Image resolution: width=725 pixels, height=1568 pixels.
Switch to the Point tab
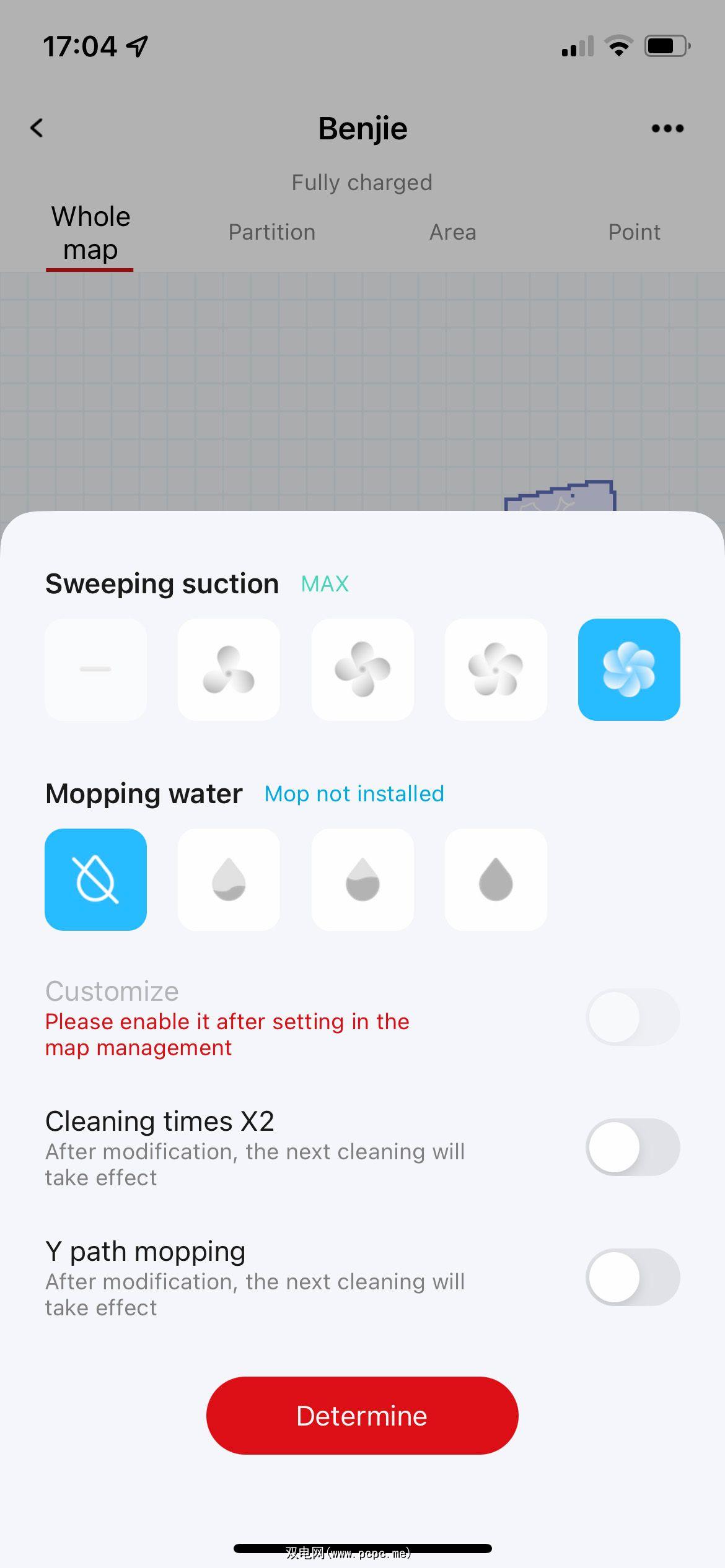tap(634, 232)
